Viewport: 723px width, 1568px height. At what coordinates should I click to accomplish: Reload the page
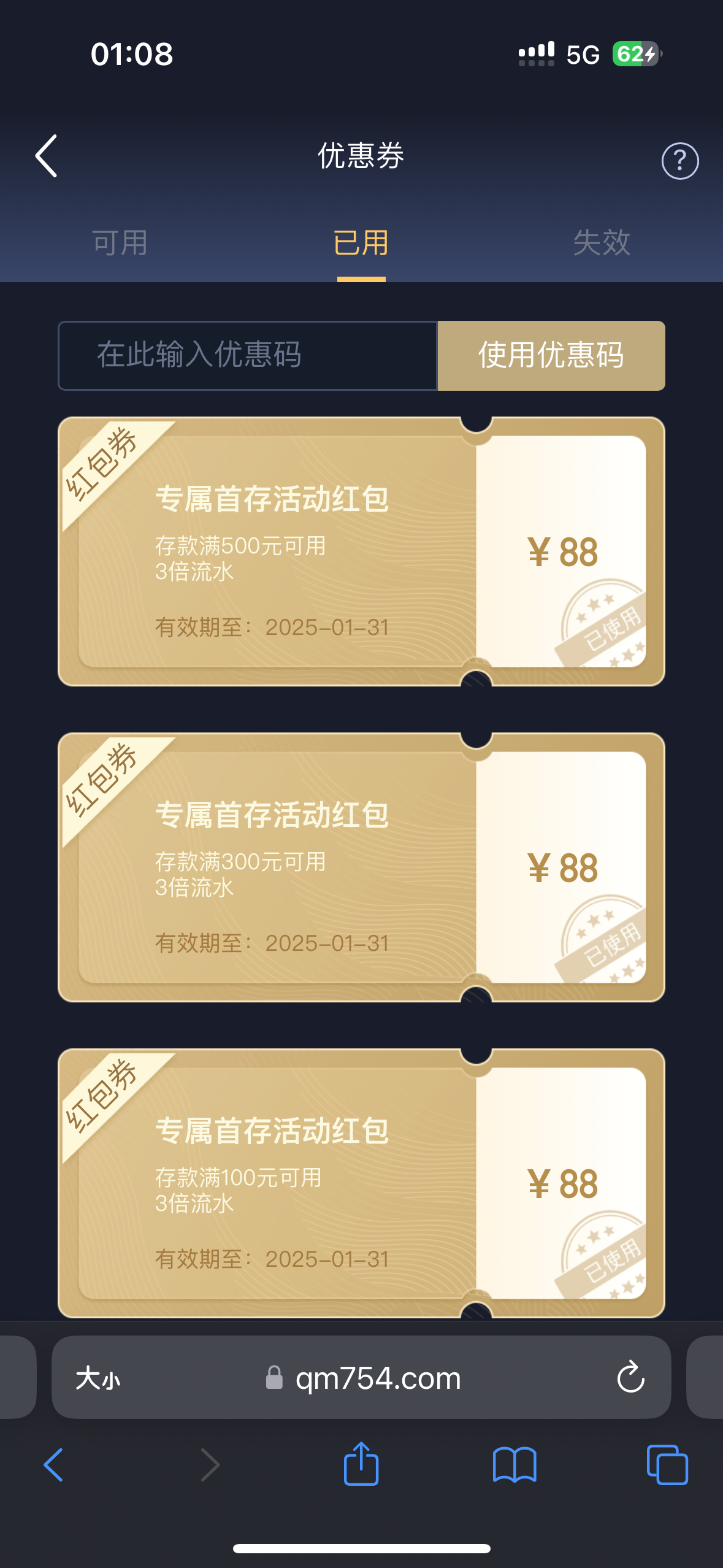click(x=630, y=1378)
